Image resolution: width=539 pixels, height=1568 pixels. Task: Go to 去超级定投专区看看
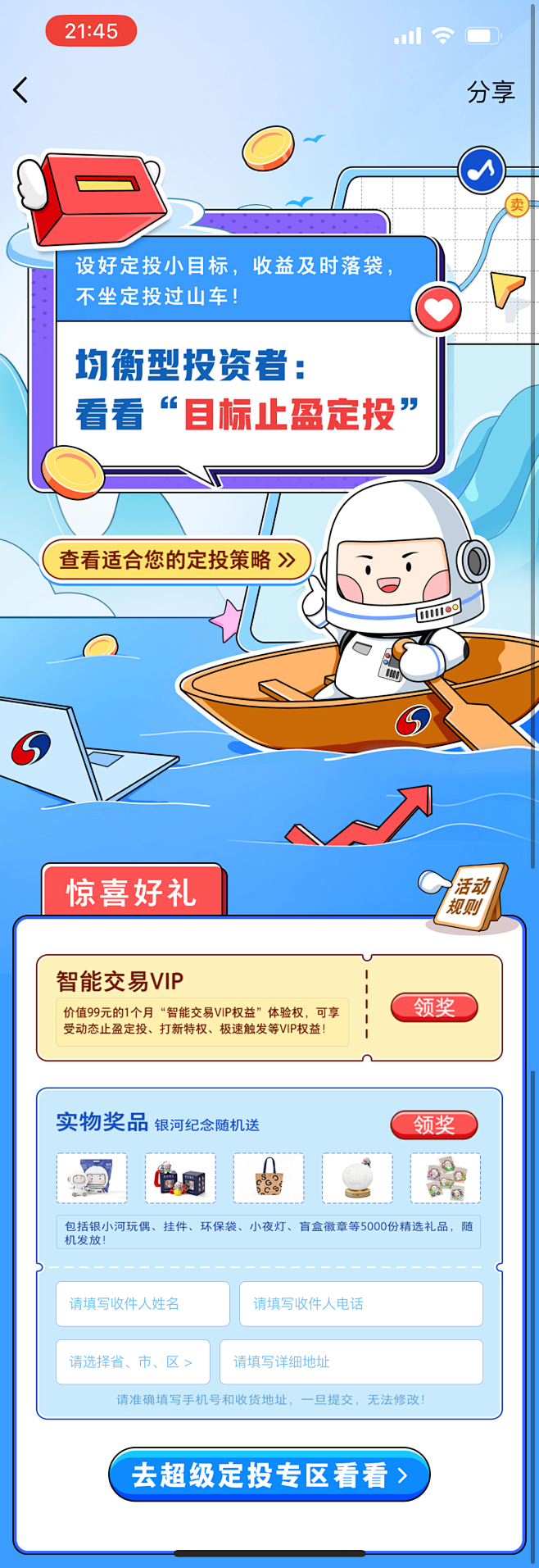coord(269,1475)
